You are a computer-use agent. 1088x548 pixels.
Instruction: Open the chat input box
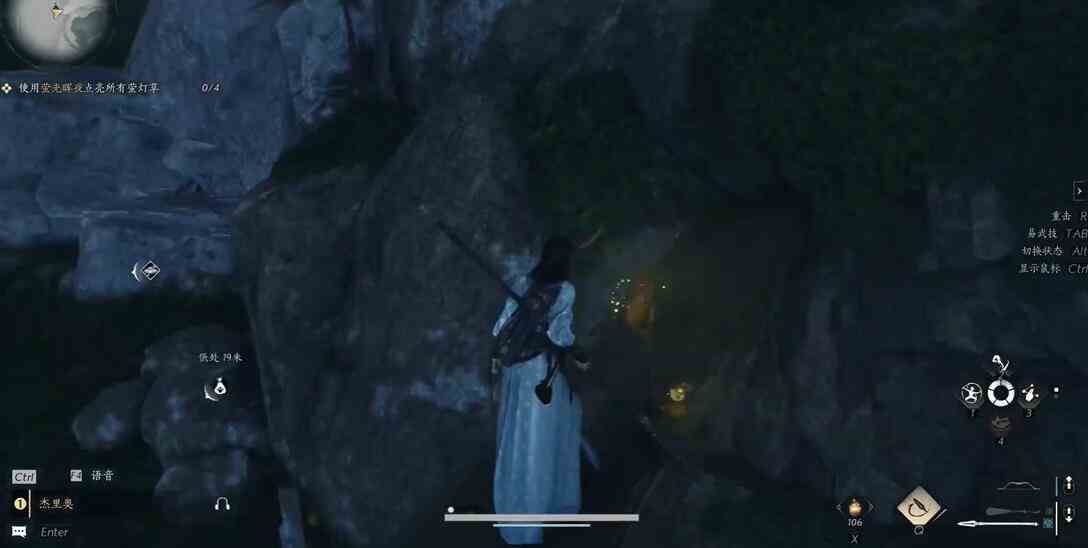click(x=20, y=531)
